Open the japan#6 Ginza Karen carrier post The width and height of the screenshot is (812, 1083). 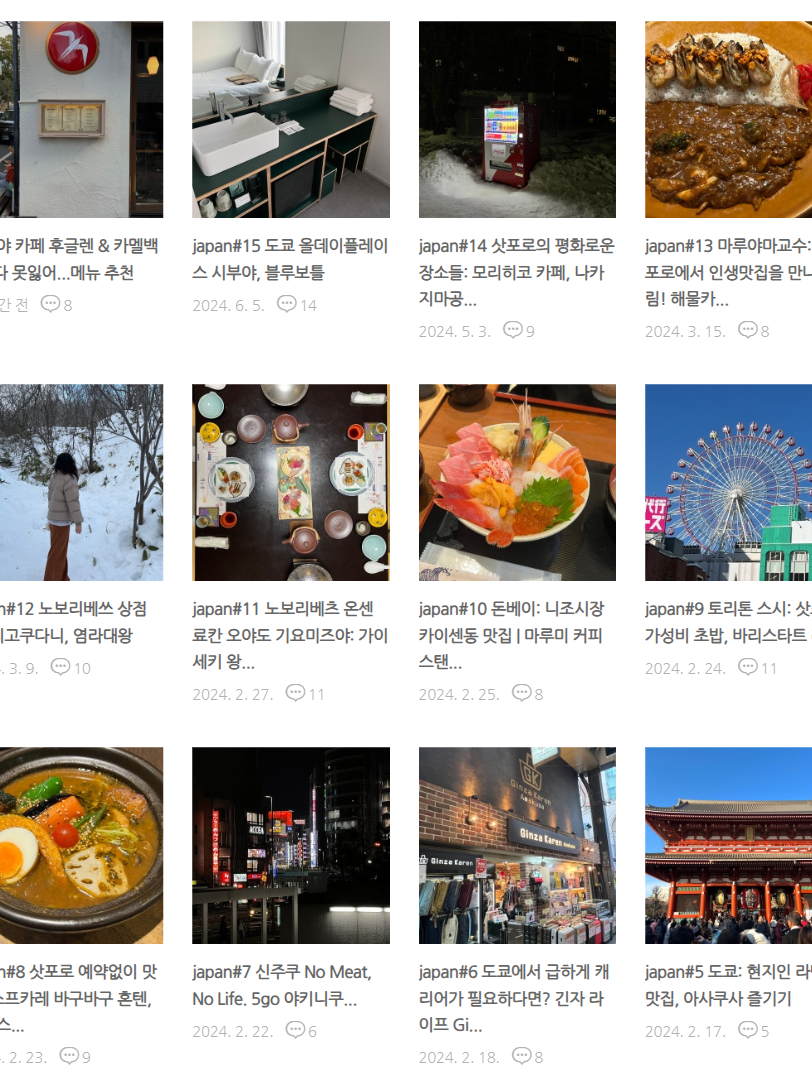516,997
